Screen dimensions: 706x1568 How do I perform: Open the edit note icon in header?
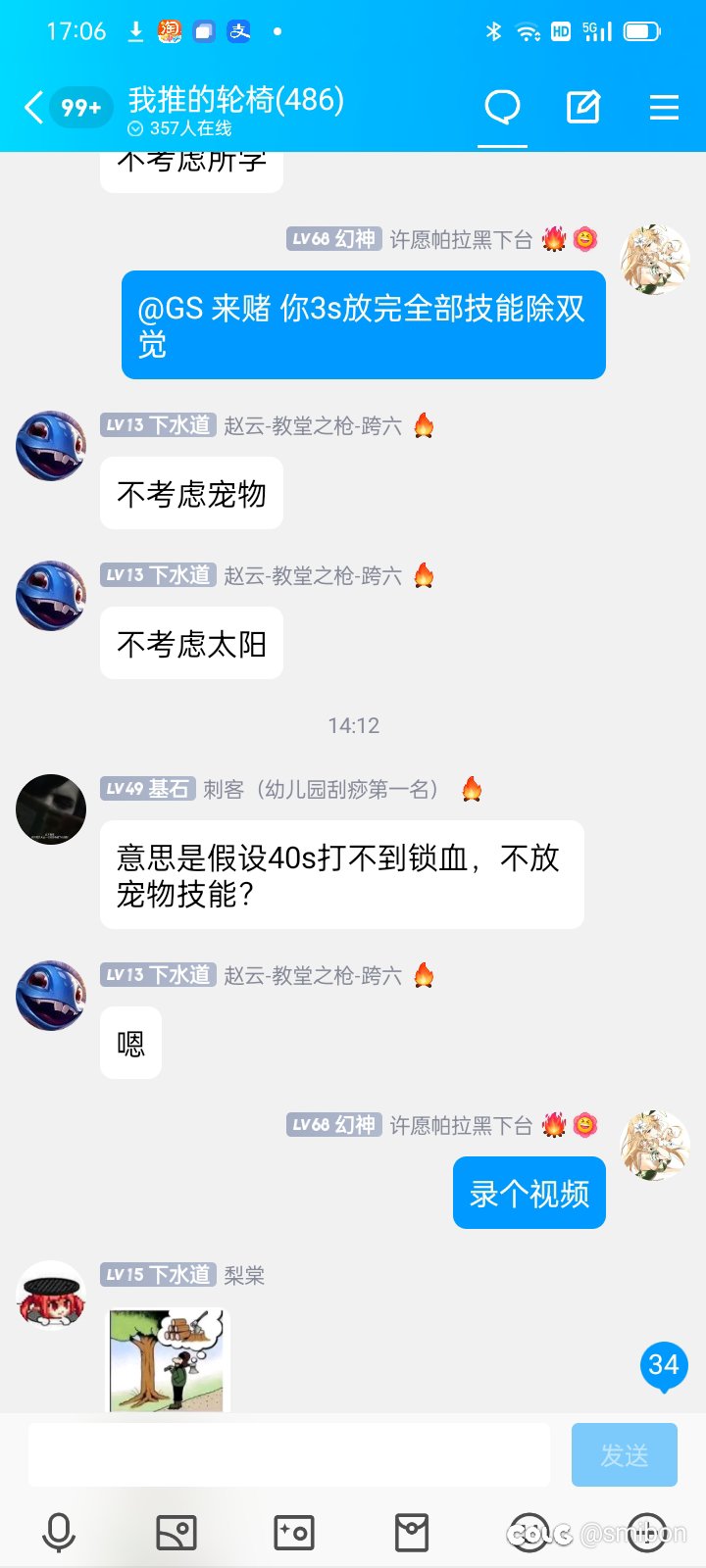click(x=583, y=107)
